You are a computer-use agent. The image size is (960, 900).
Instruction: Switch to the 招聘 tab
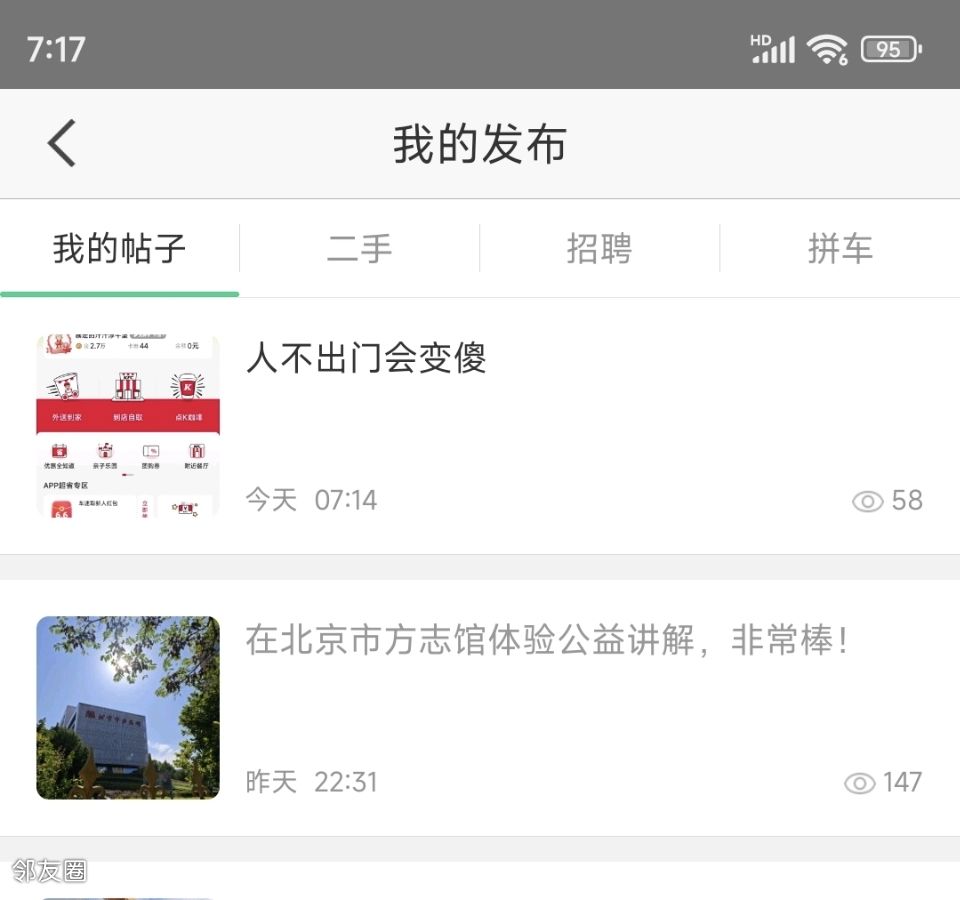[600, 249]
